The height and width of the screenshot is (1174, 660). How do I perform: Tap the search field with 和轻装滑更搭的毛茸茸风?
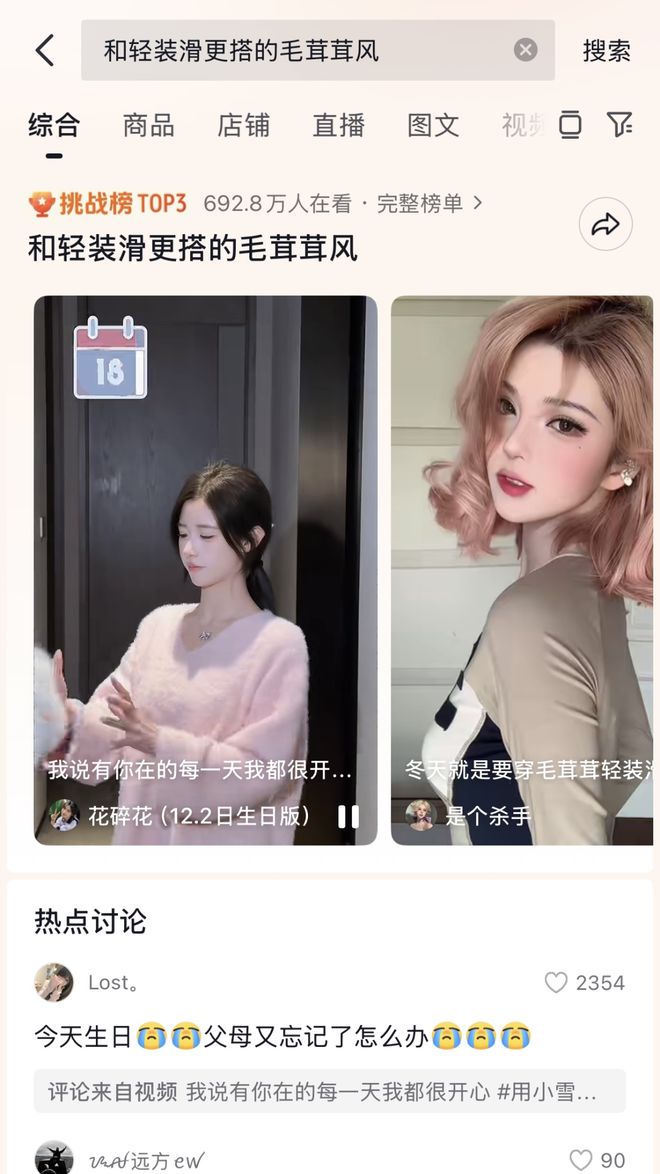click(300, 50)
